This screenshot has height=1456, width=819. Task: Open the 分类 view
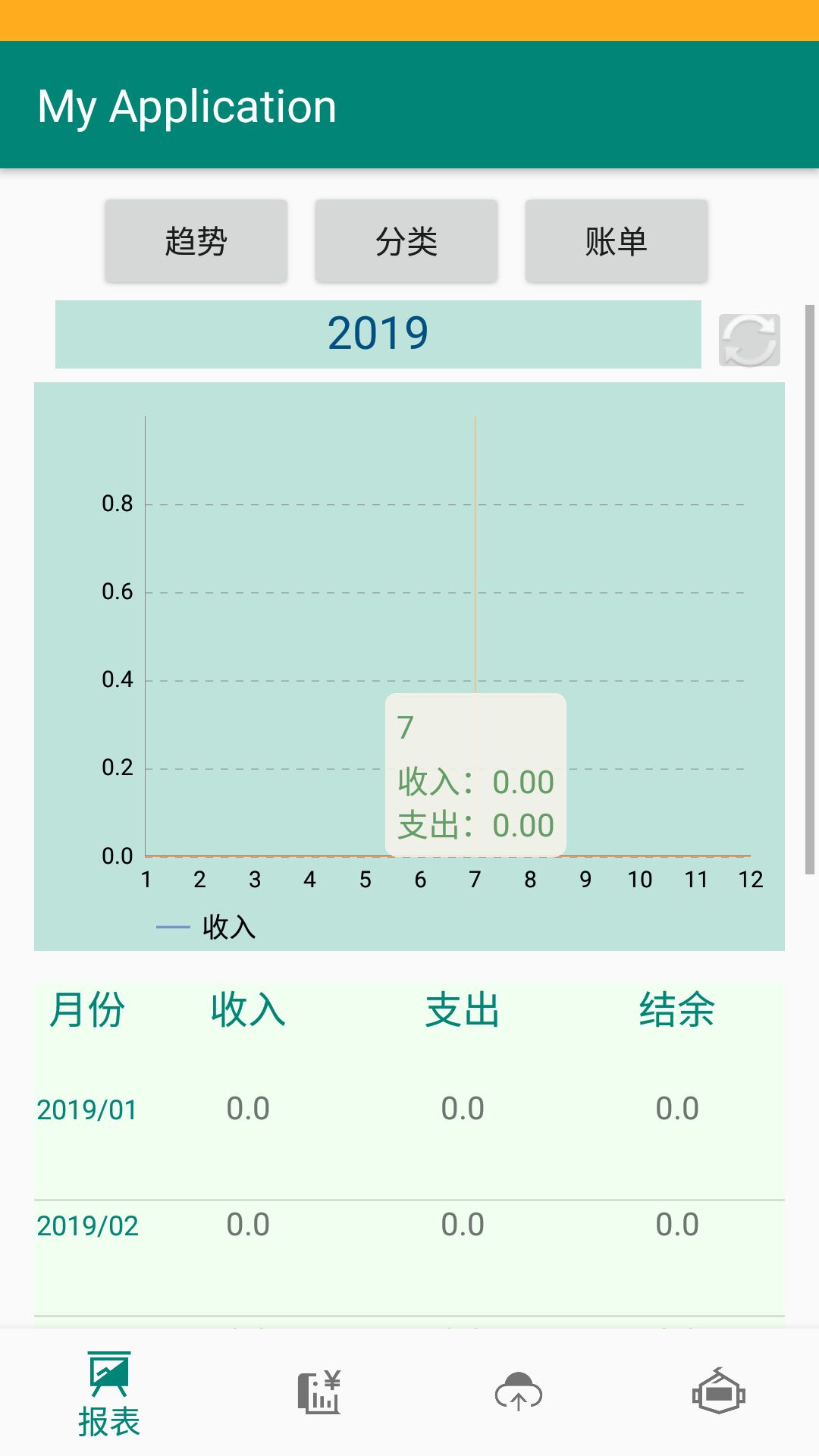point(406,241)
